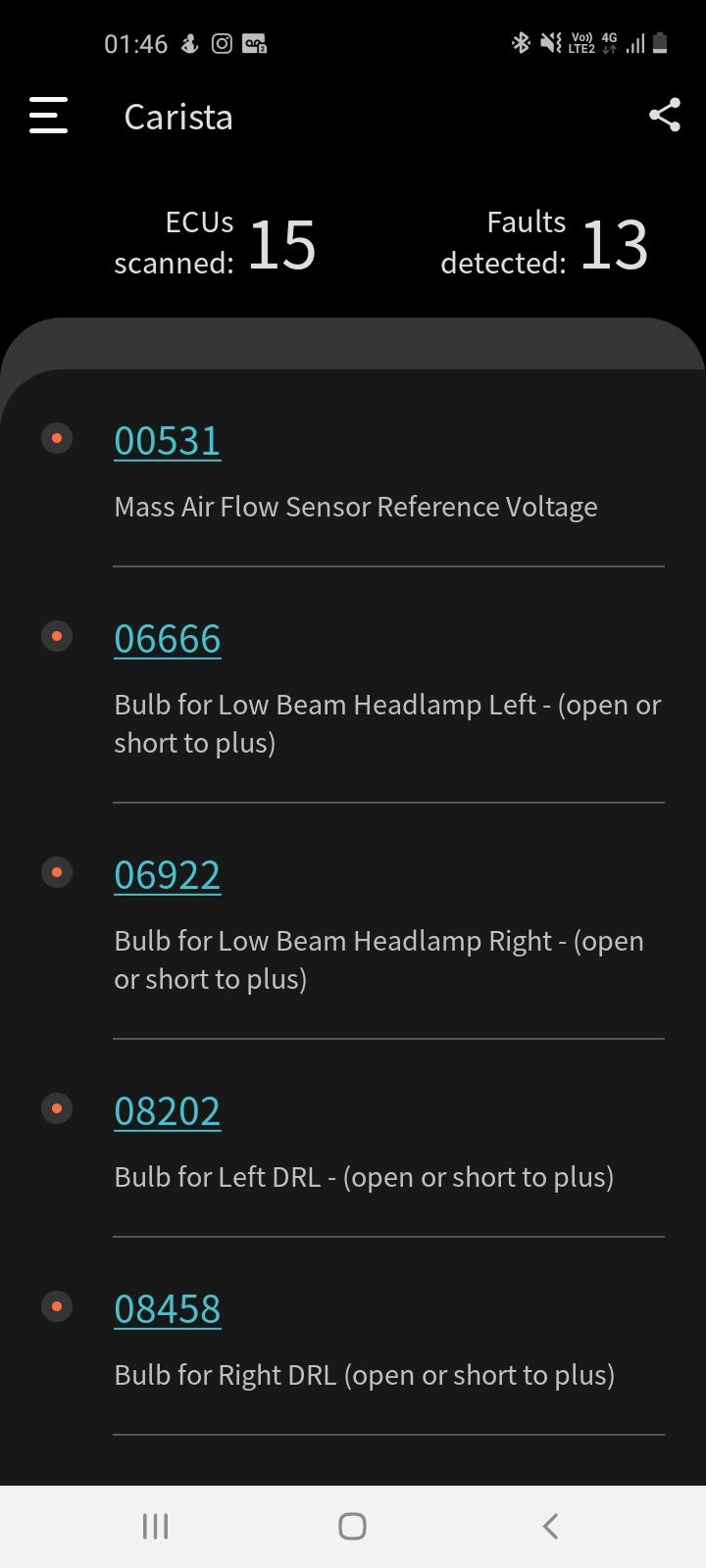The width and height of the screenshot is (706, 1568).
Task: Open fault code 06922 link
Action: point(167,875)
